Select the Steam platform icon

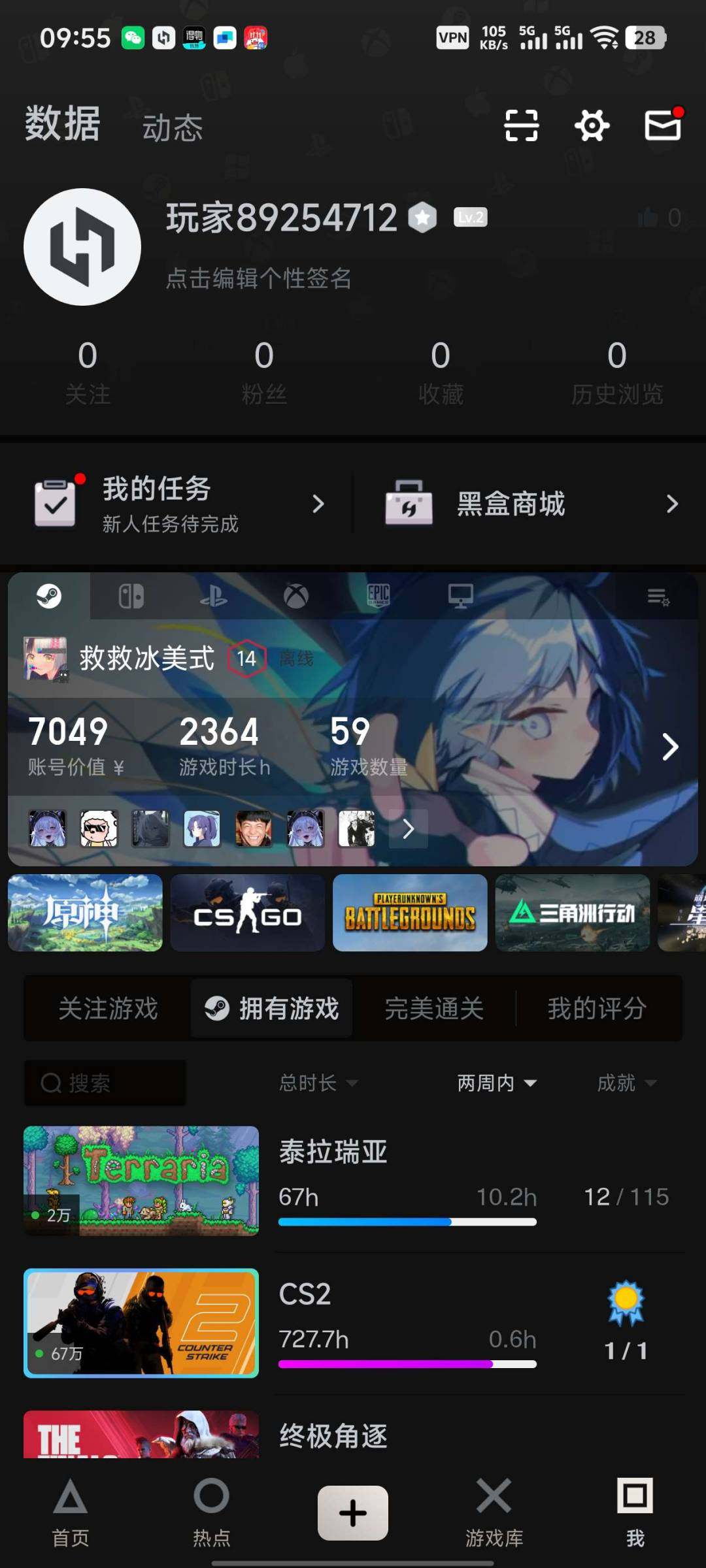click(x=50, y=596)
